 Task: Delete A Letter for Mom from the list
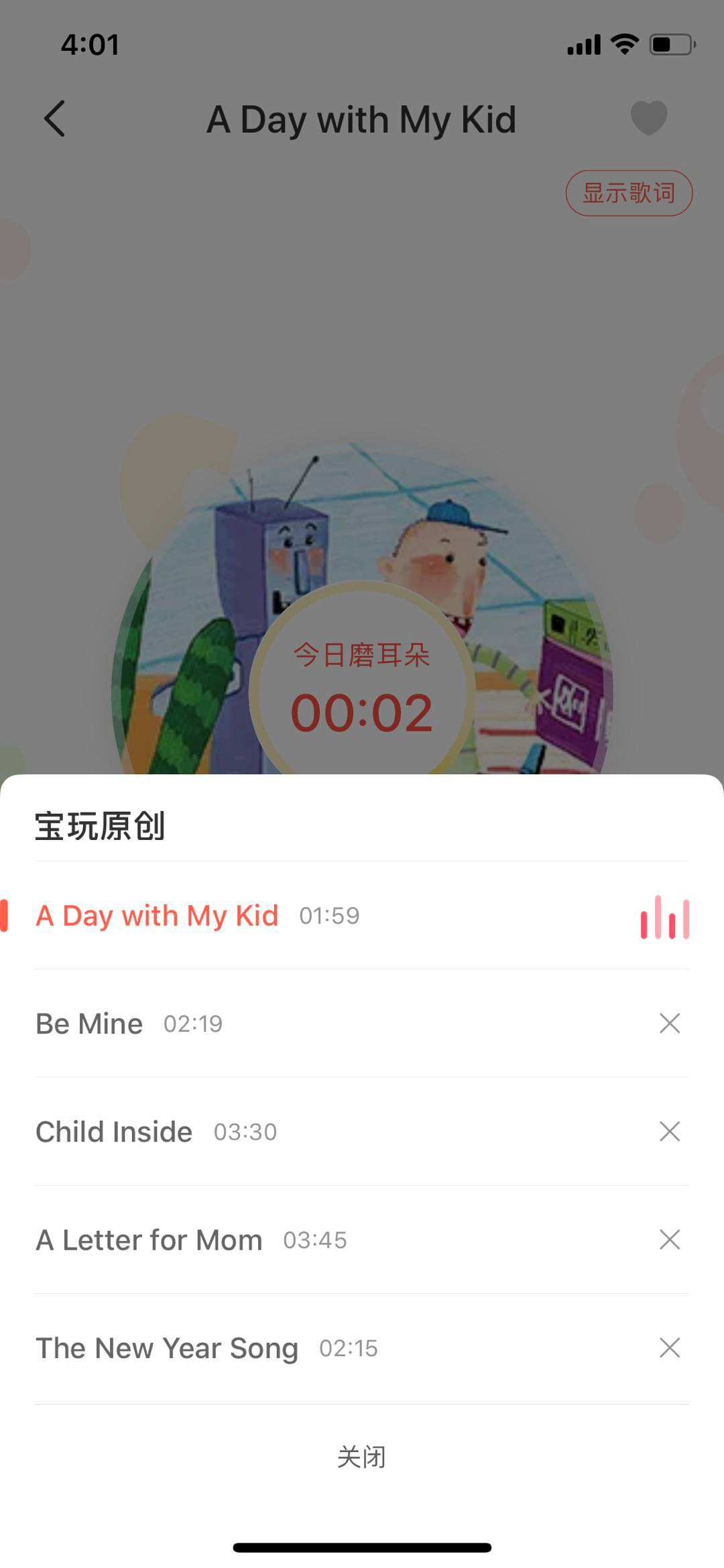click(x=670, y=1240)
